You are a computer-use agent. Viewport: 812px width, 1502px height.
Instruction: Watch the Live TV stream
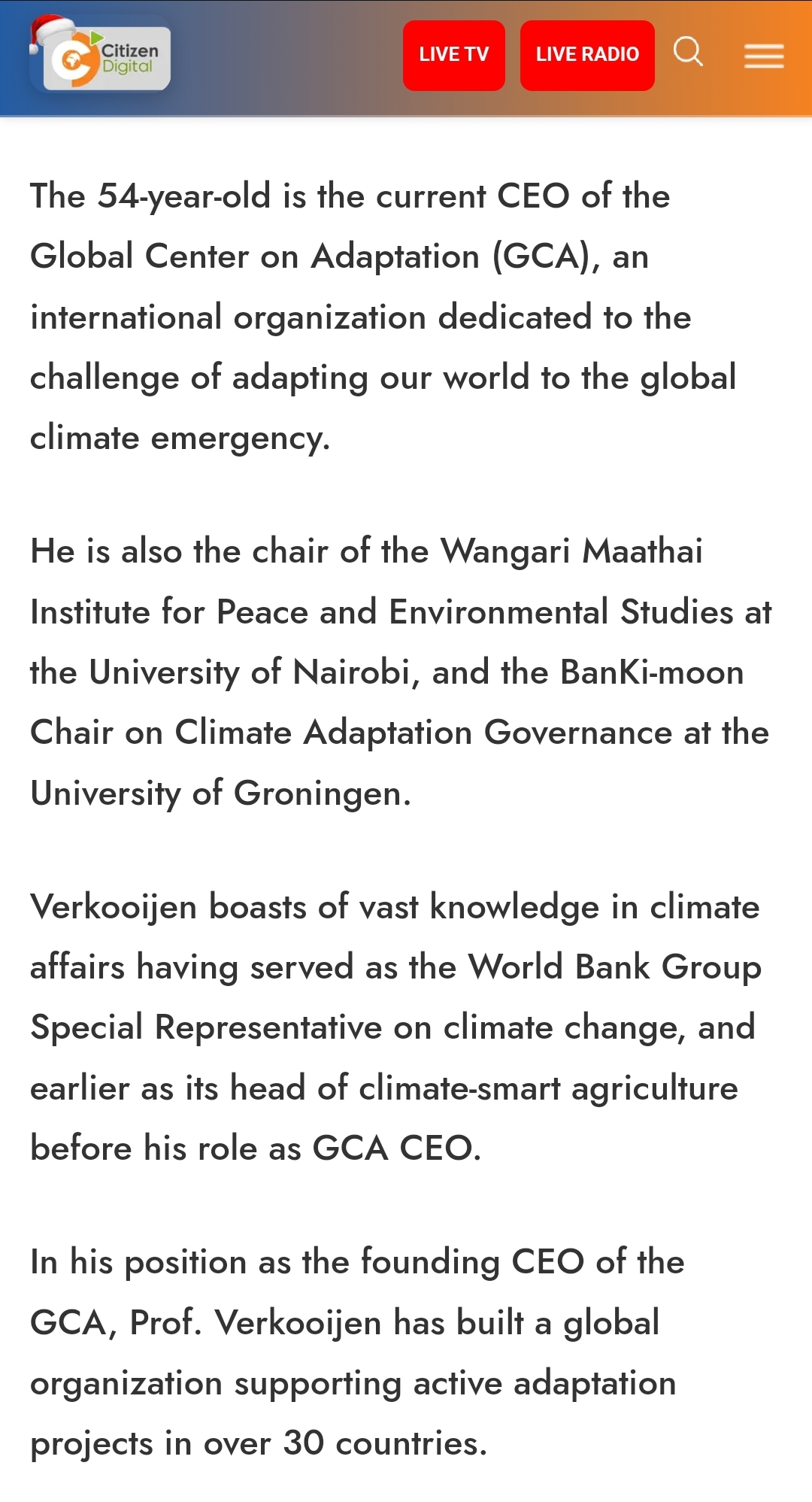(453, 55)
